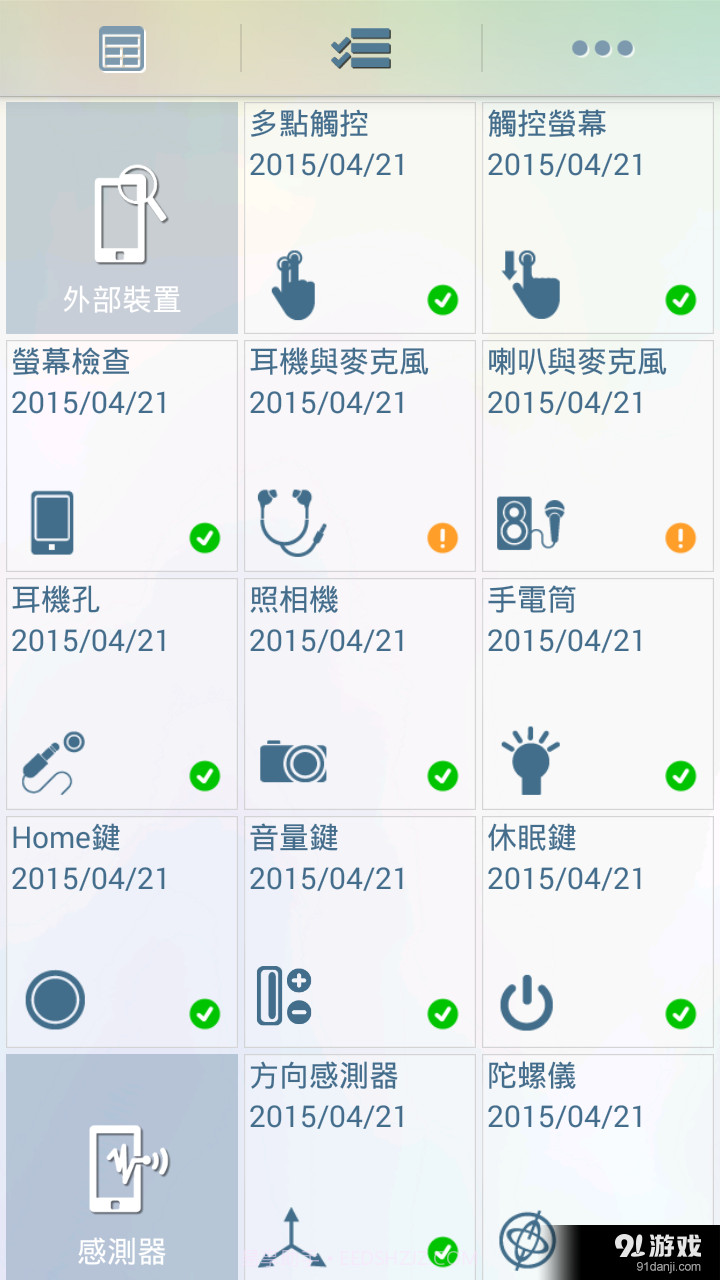Image resolution: width=720 pixels, height=1280 pixels.
Task: Tap the multi-touch gesture icon on 多點觸控
Action: (x=290, y=275)
